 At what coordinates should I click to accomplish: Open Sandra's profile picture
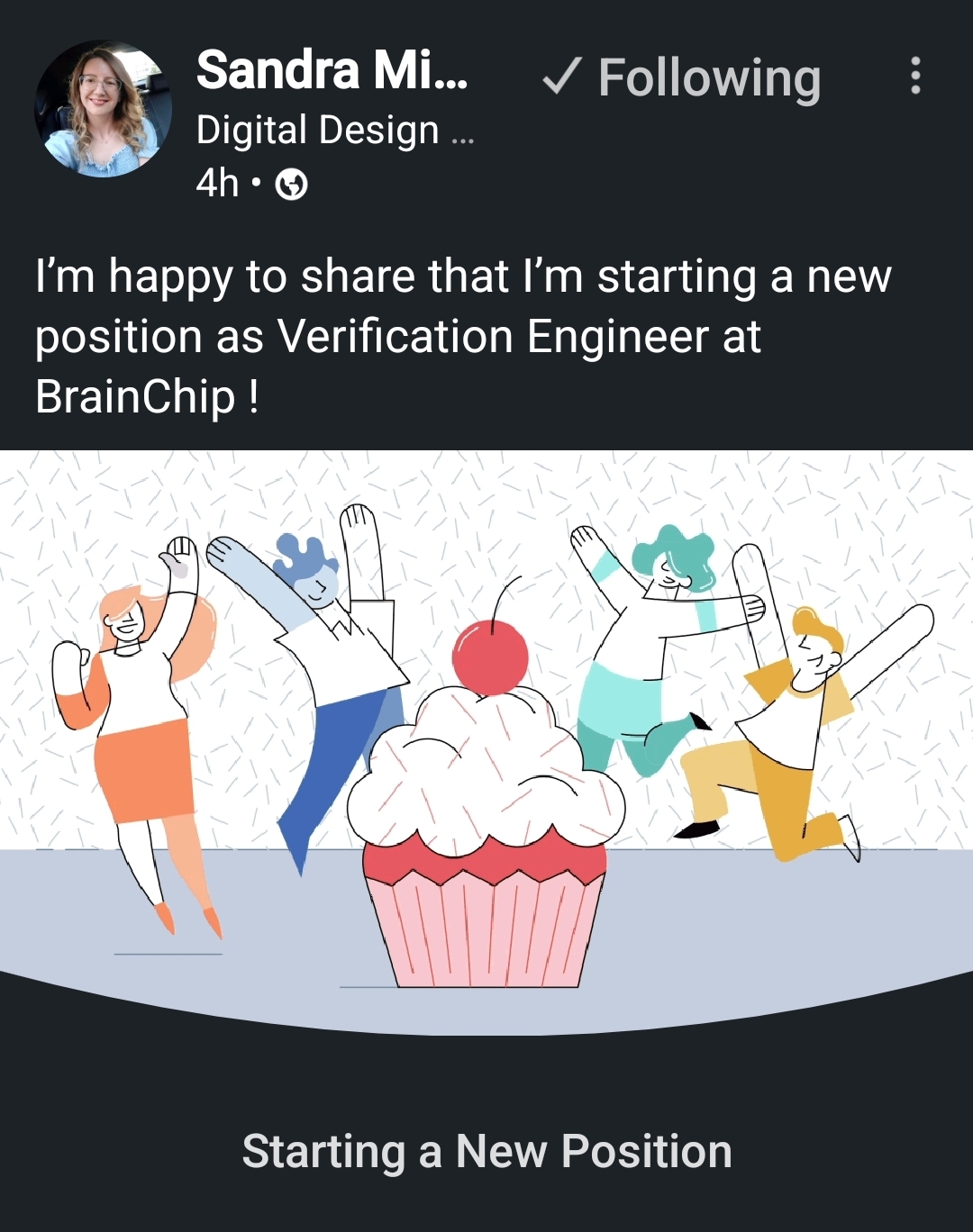point(103,108)
